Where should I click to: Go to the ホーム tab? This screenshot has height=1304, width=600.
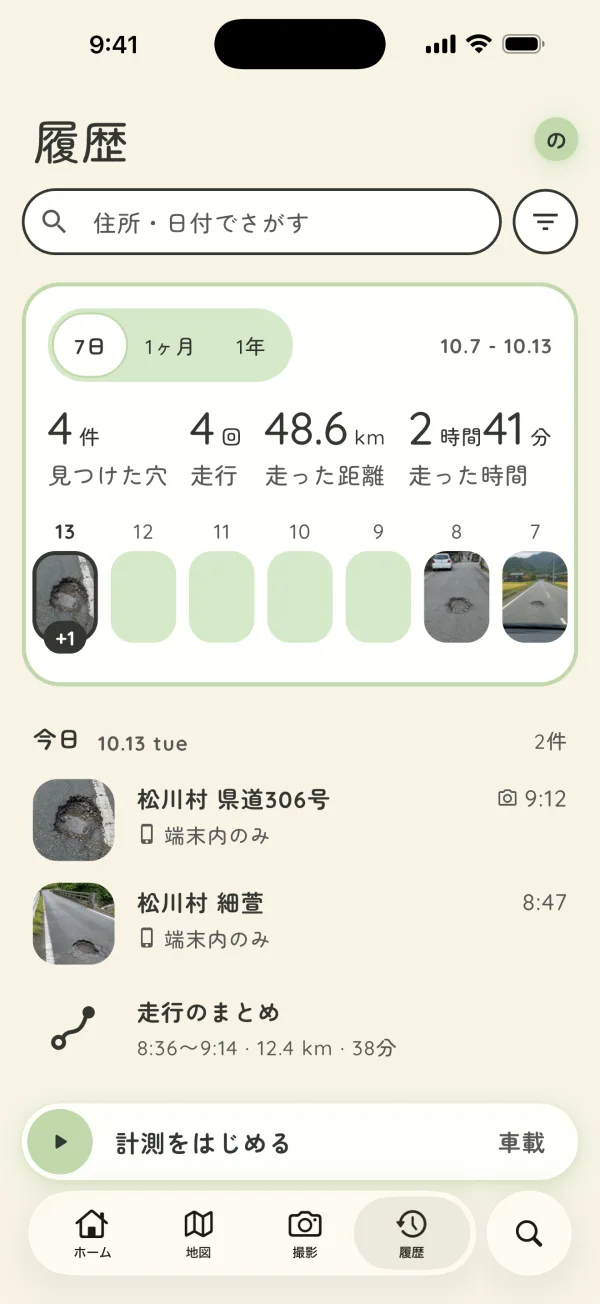pos(92,1233)
